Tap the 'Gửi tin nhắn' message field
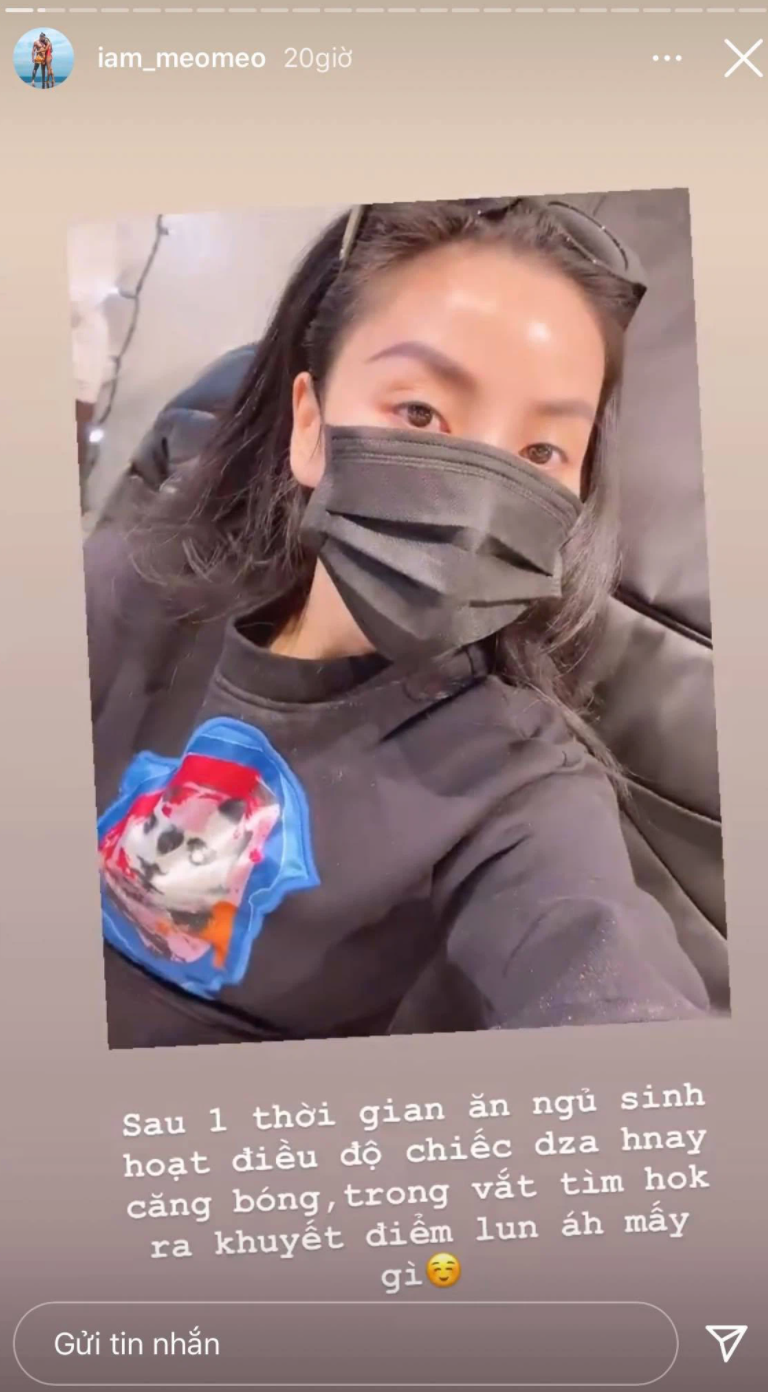 (x=345, y=1343)
